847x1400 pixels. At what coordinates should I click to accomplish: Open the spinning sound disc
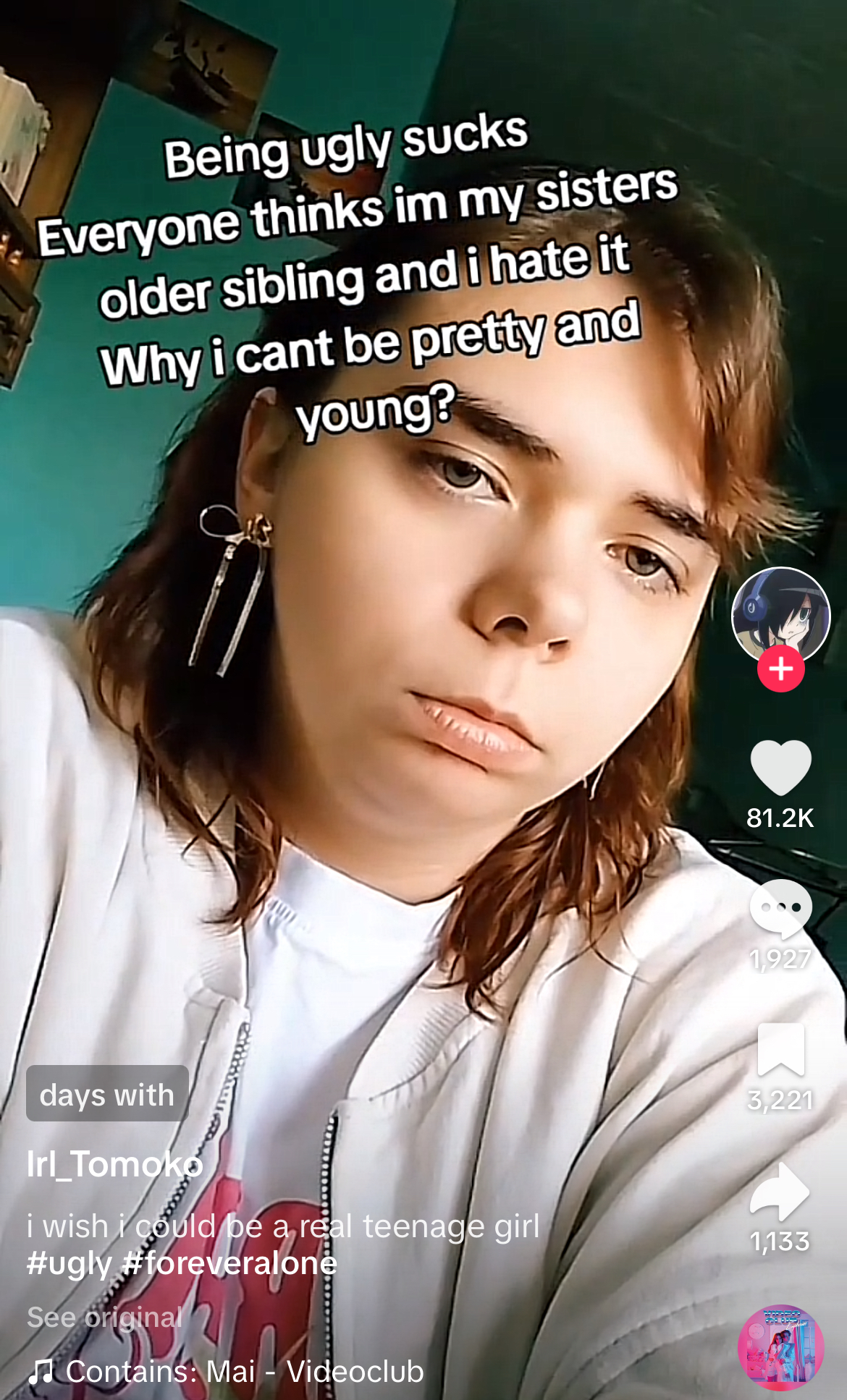click(x=780, y=1348)
